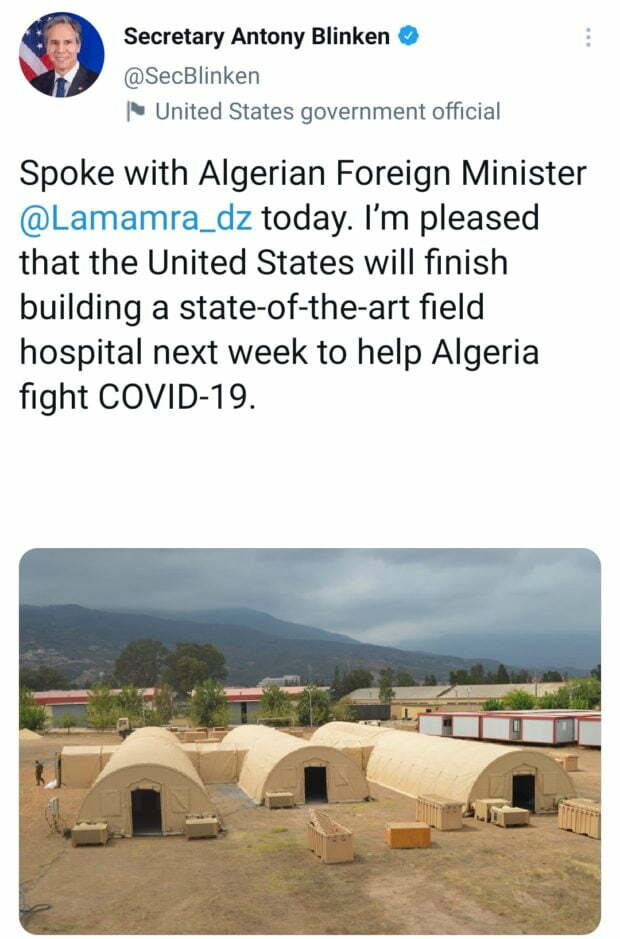This screenshot has width=620, height=939.
Task: Open the @Lamamra_dz mention link
Action: pos(136,217)
